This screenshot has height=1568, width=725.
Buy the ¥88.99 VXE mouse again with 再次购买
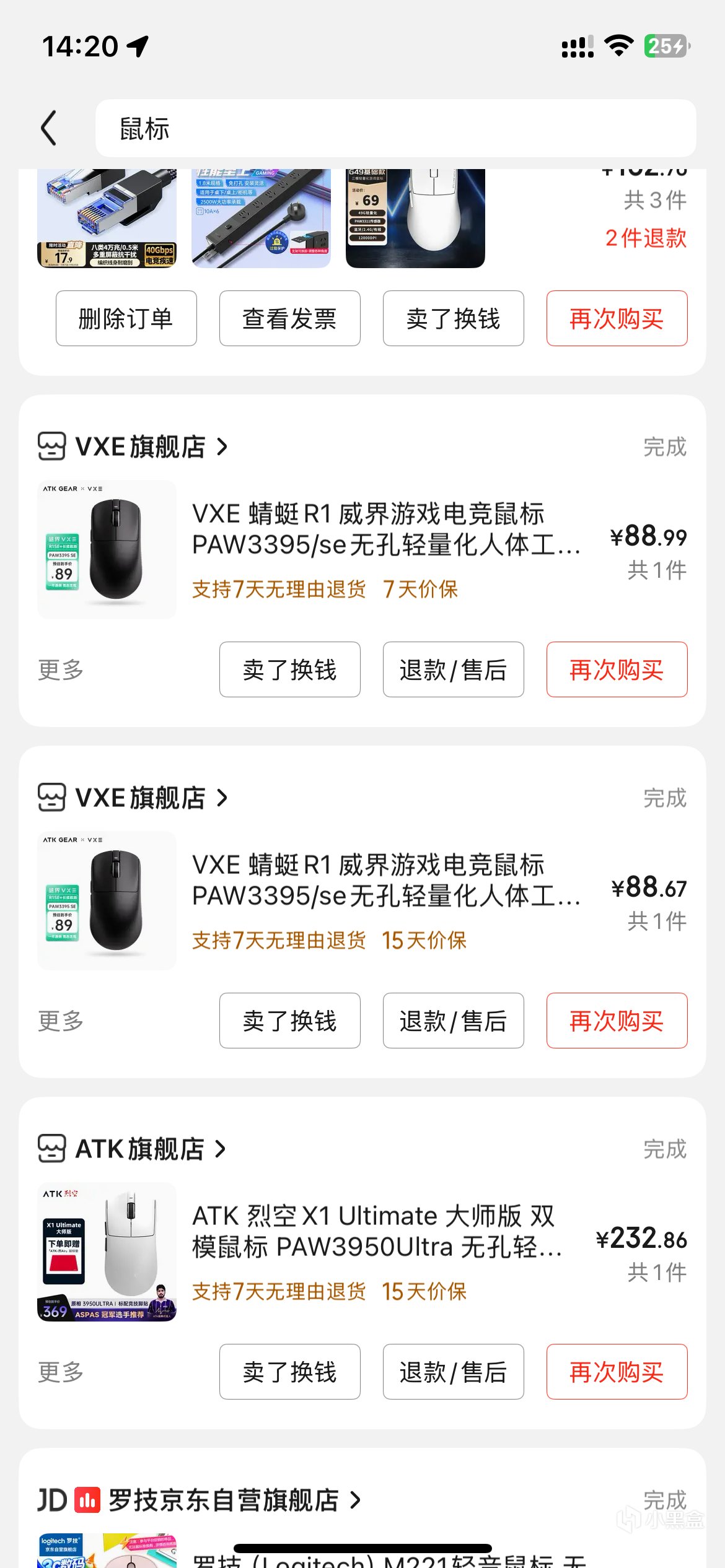[x=617, y=669]
